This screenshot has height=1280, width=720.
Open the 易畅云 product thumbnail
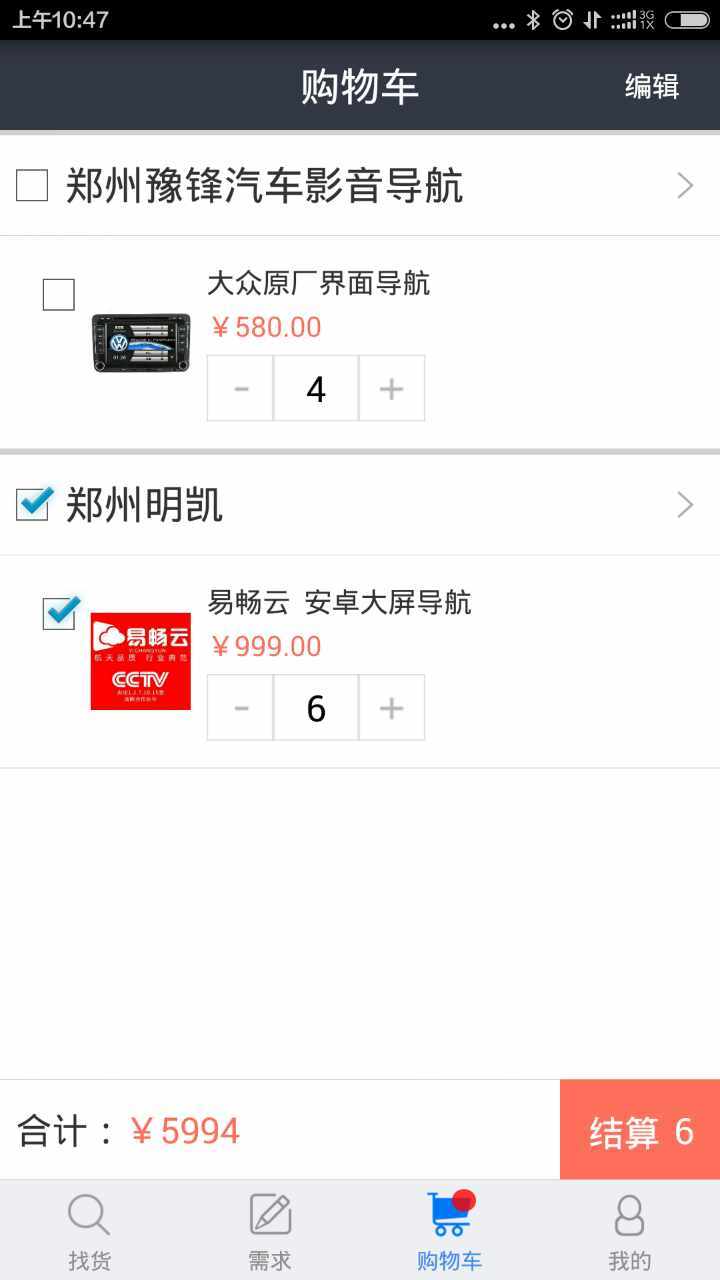point(141,661)
